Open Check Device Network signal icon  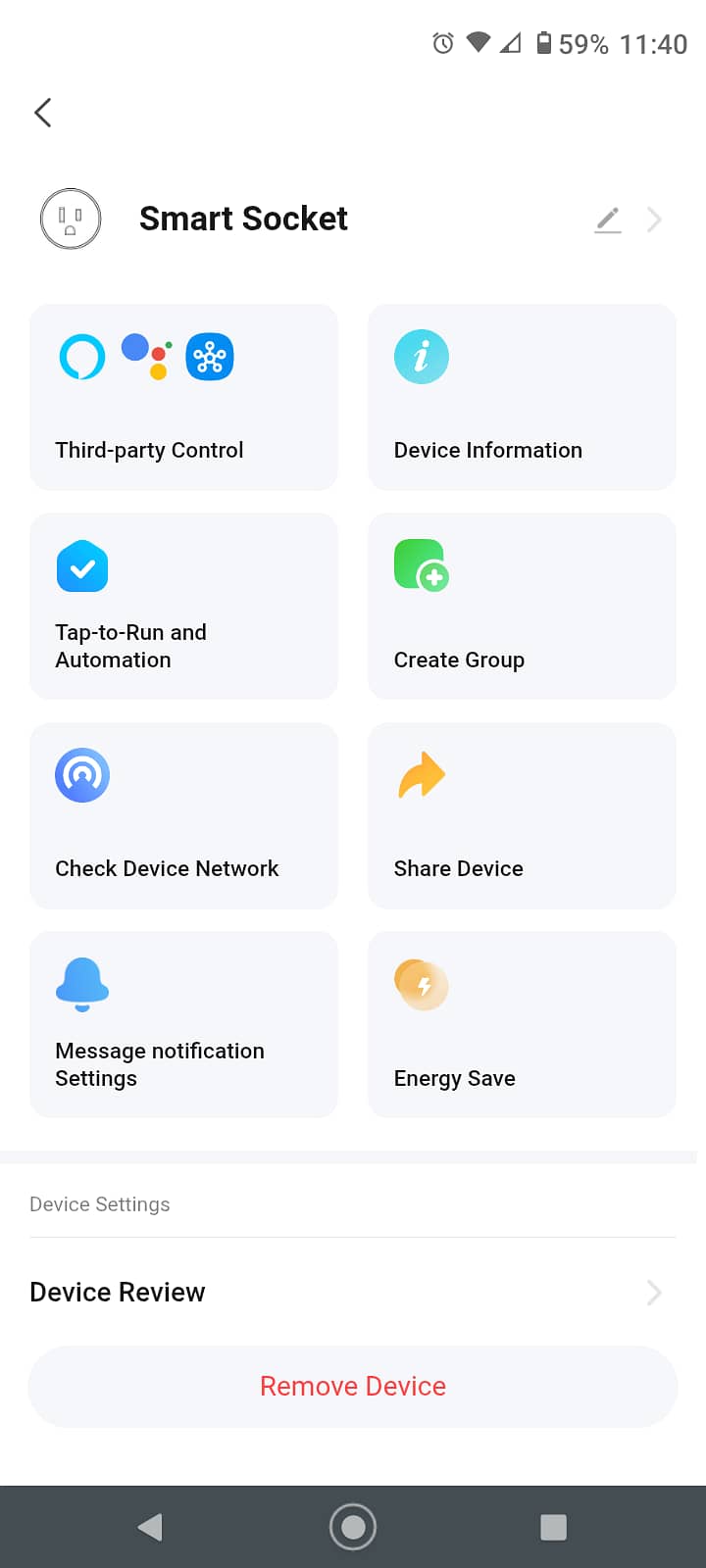(x=82, y=775)
